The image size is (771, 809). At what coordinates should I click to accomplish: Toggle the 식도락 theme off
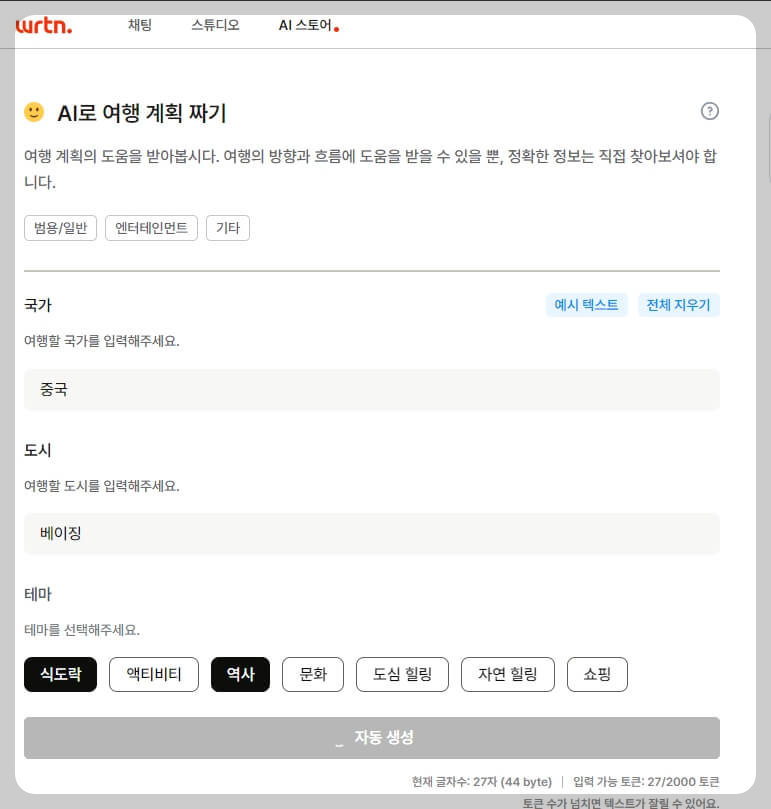(60, 674)
